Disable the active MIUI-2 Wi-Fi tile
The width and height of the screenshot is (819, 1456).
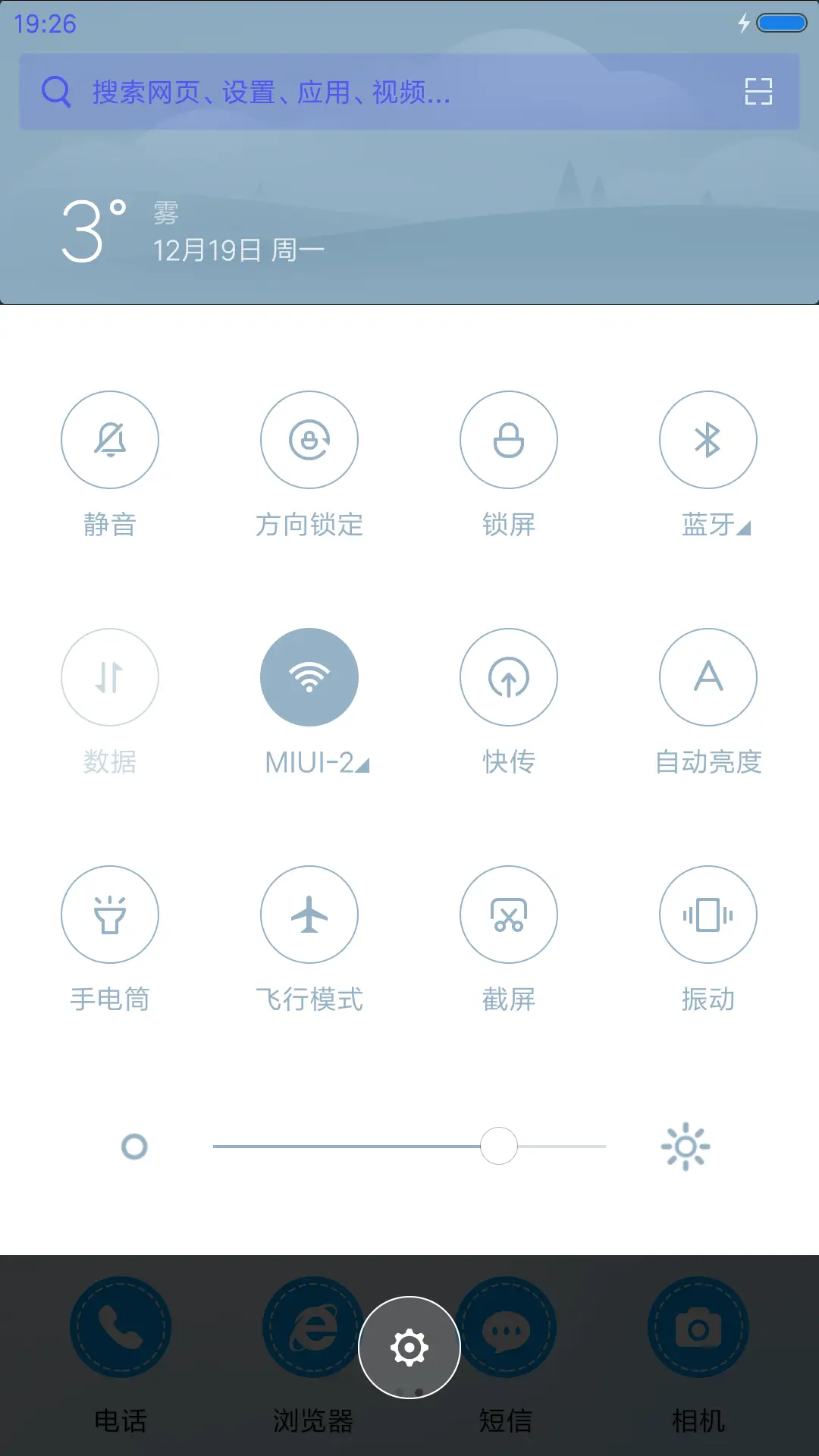tap(309, 677)
